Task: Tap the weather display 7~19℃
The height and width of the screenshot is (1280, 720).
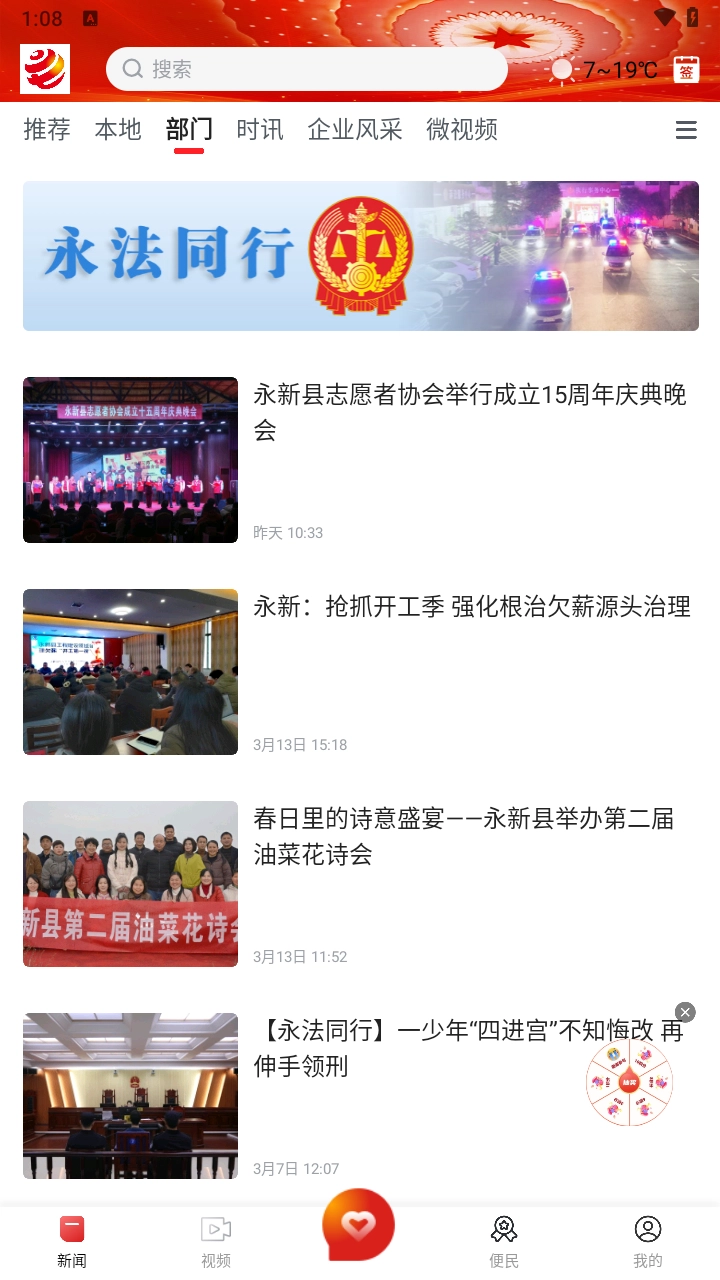Action: [606, 69]
